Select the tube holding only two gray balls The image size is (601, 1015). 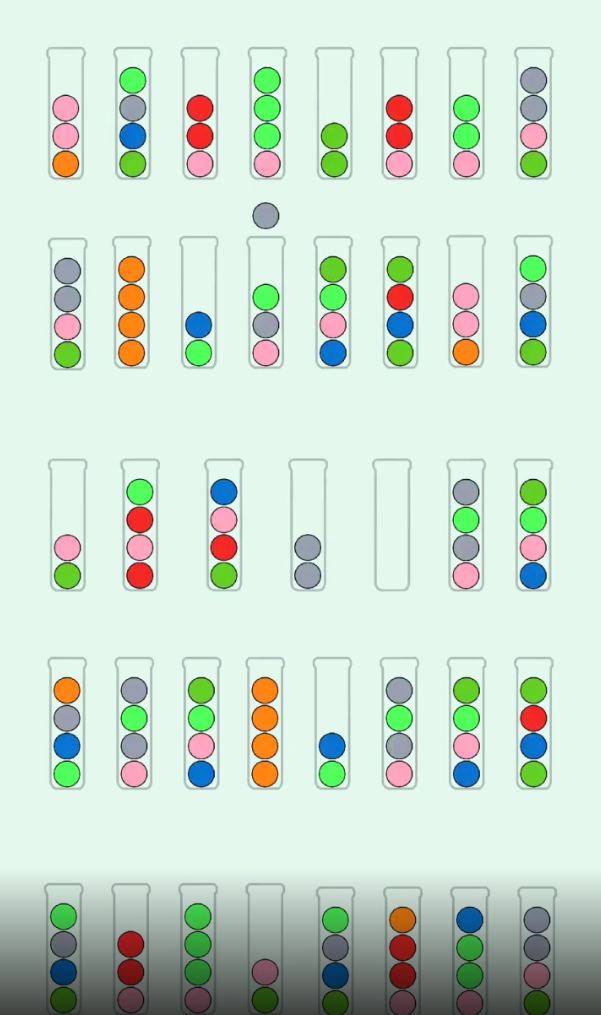pos(308,525)
